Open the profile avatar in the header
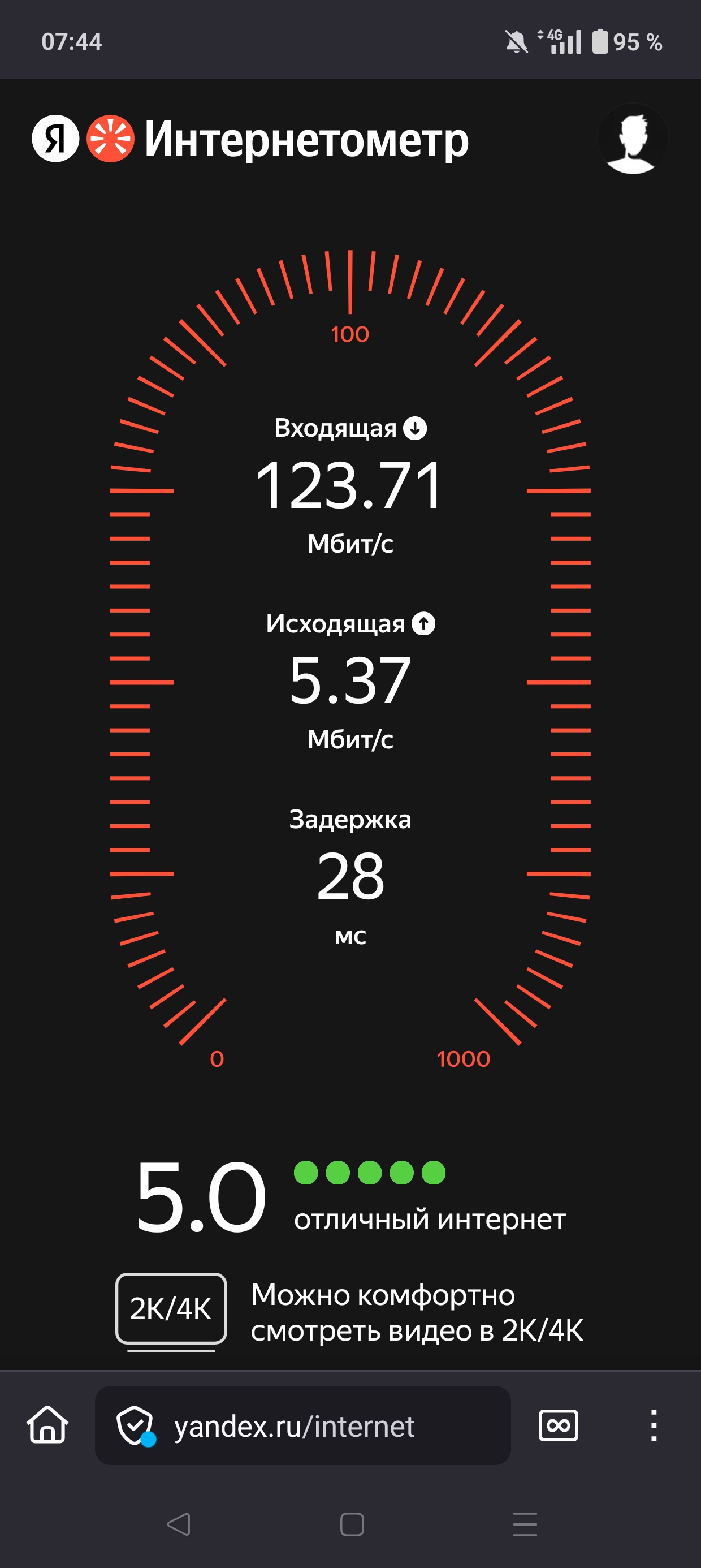 (x=632, y=139)
